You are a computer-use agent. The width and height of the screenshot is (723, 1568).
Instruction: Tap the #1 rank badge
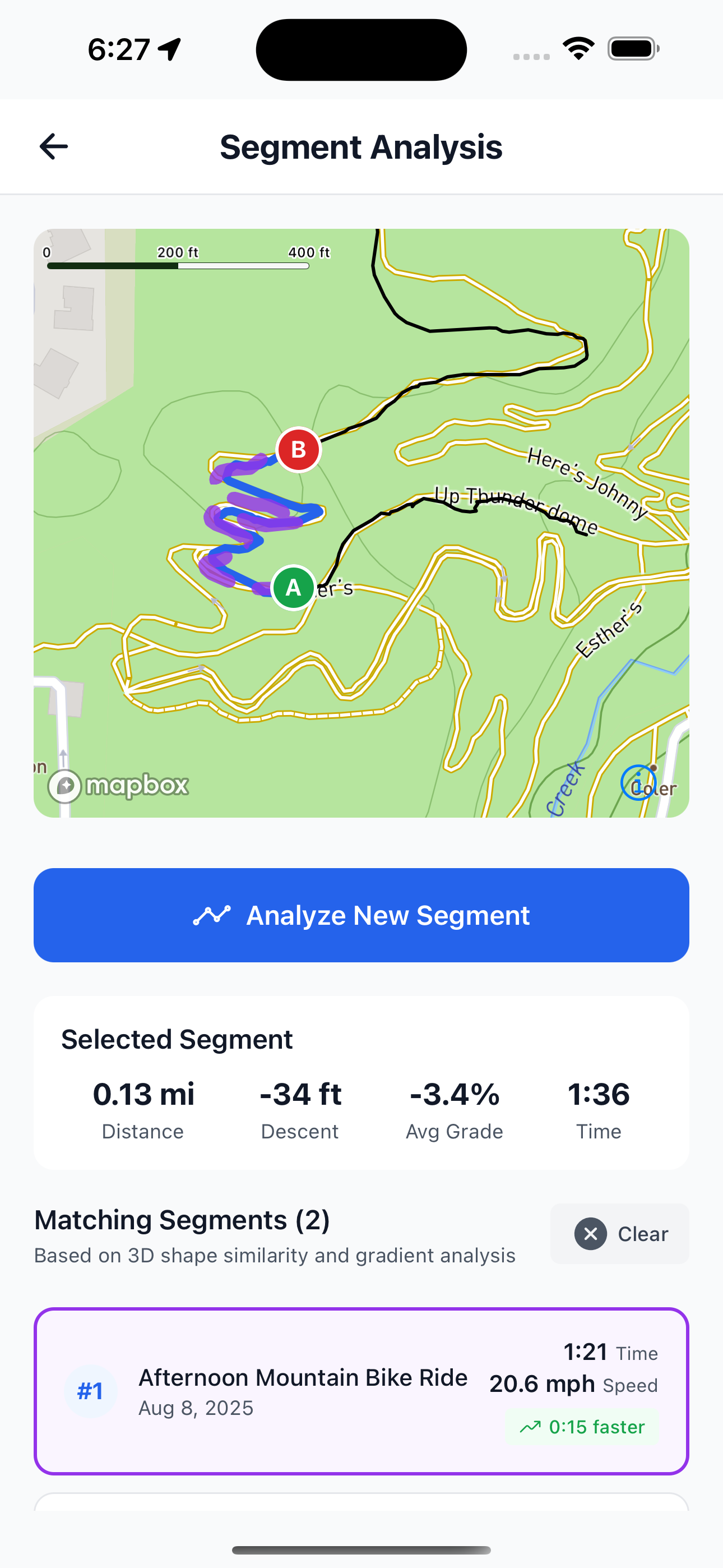pyautogui.click(x=90, y=1390)
